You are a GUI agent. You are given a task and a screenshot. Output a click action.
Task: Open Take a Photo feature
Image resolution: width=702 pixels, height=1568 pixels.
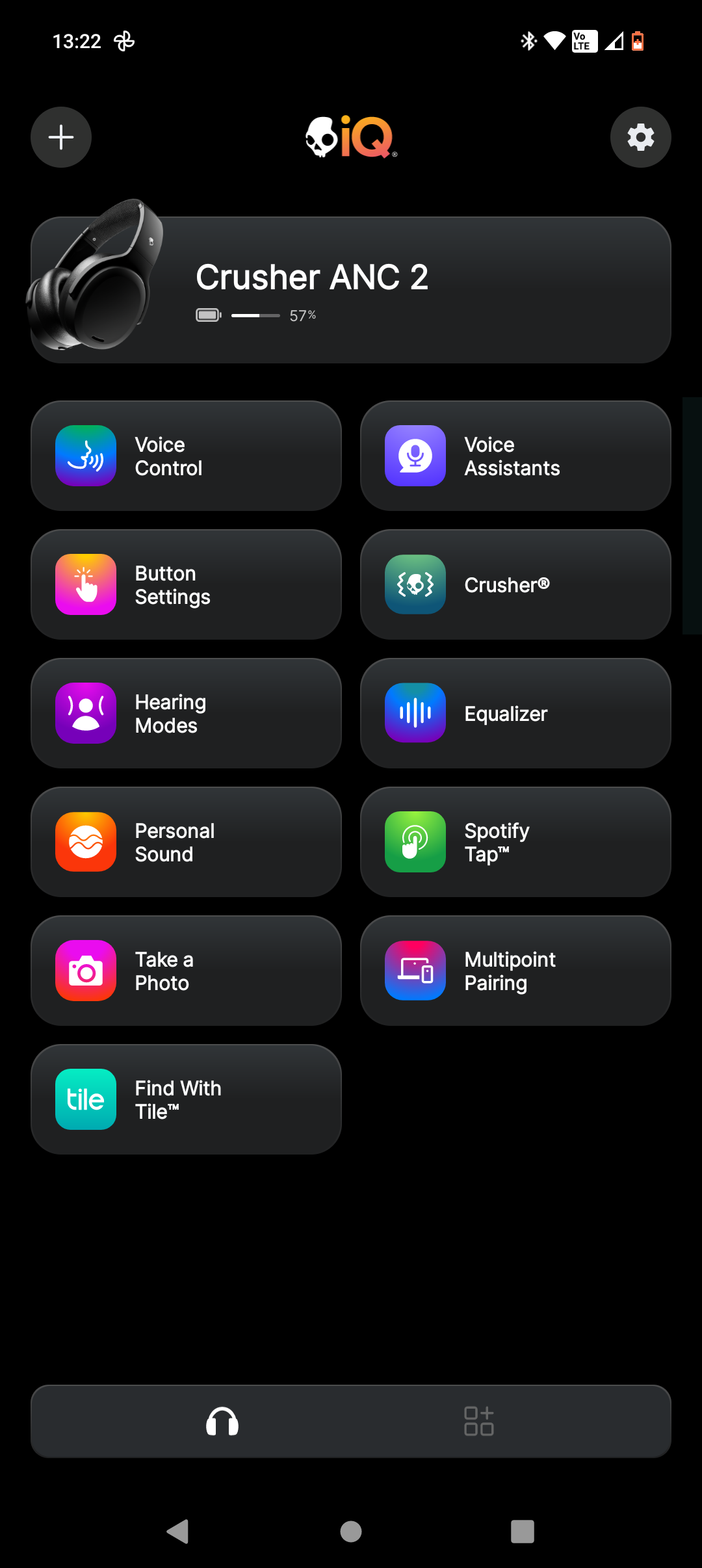[186, 970]
